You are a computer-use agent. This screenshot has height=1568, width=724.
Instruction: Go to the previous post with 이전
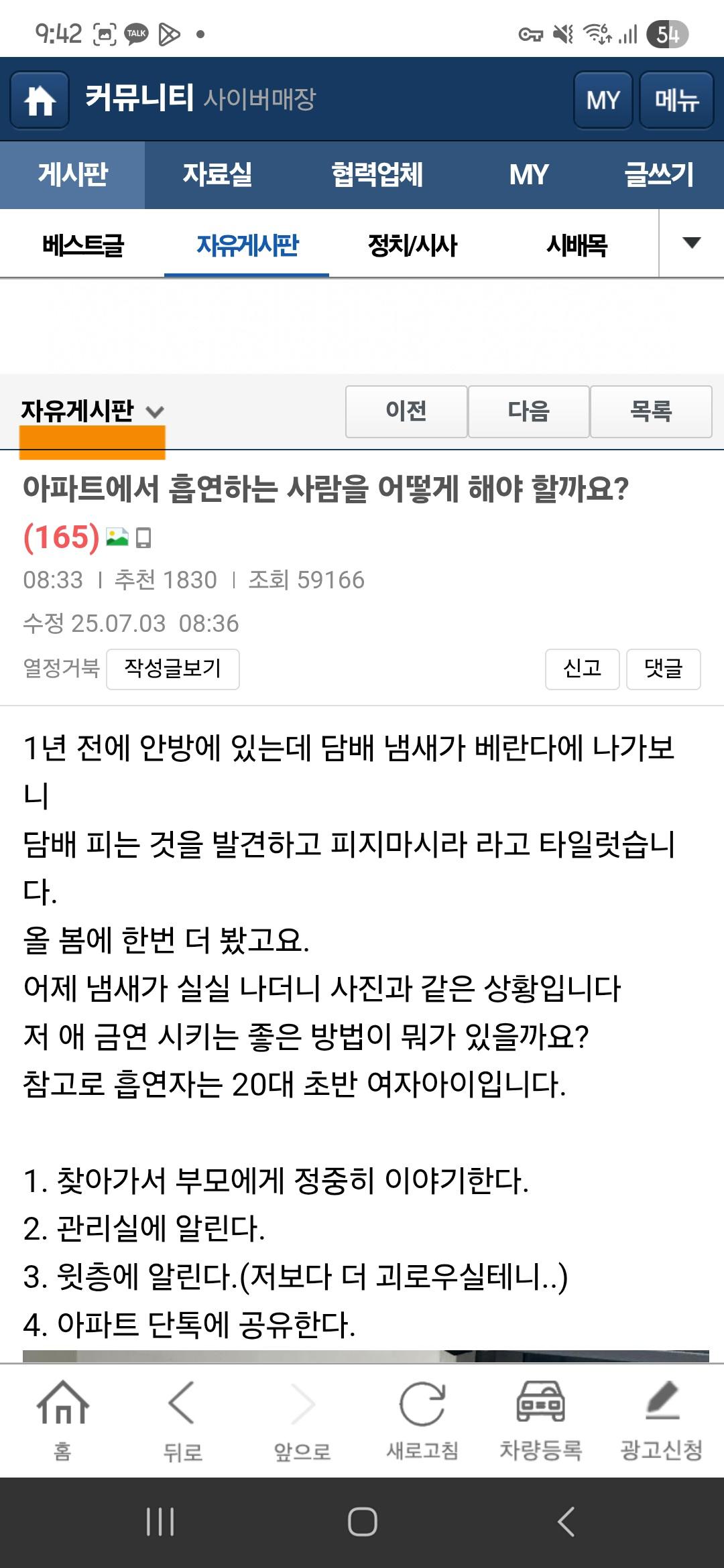(x=406, y=411)
